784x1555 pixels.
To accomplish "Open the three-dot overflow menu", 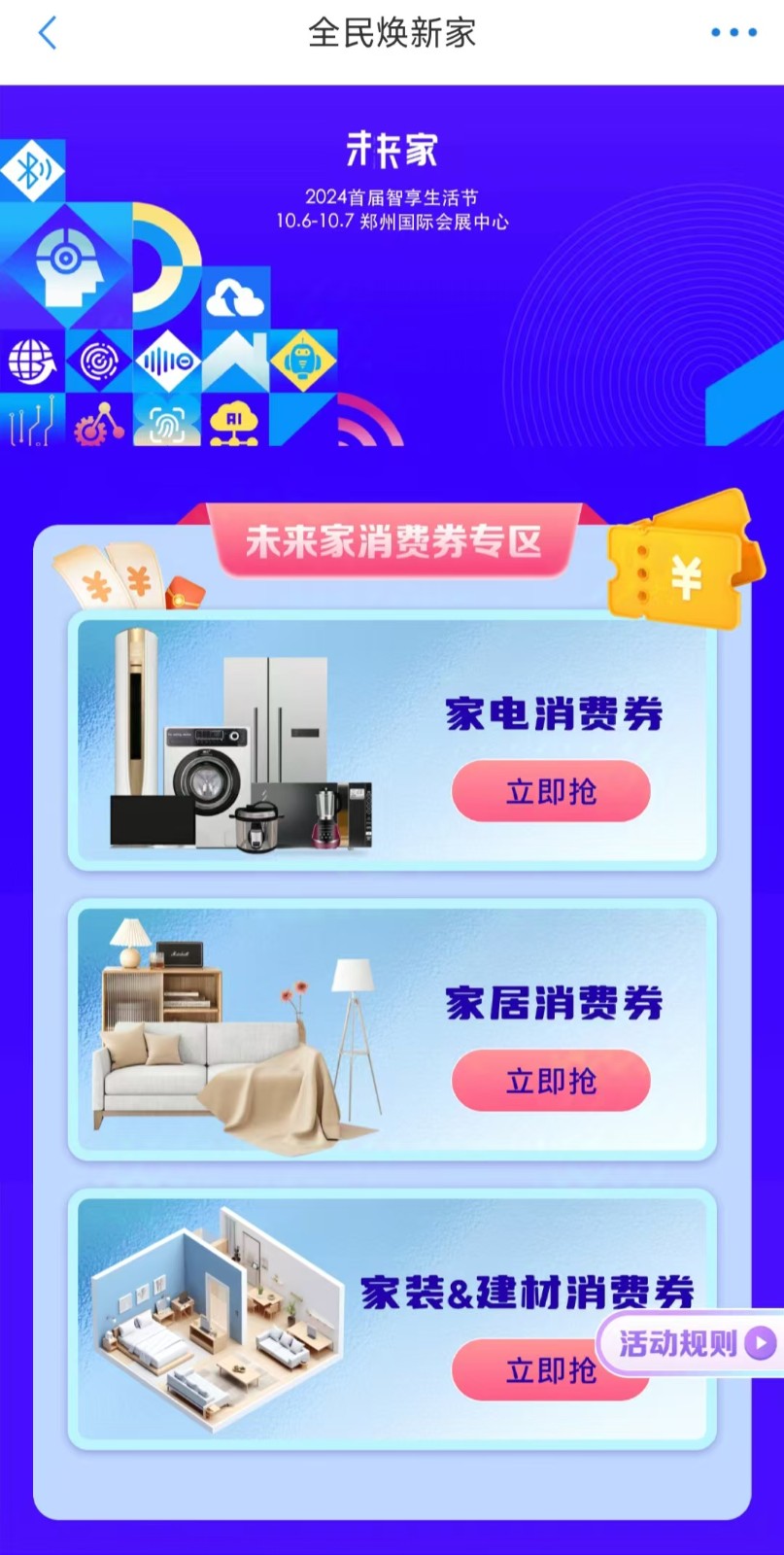I will coord(733,33).
